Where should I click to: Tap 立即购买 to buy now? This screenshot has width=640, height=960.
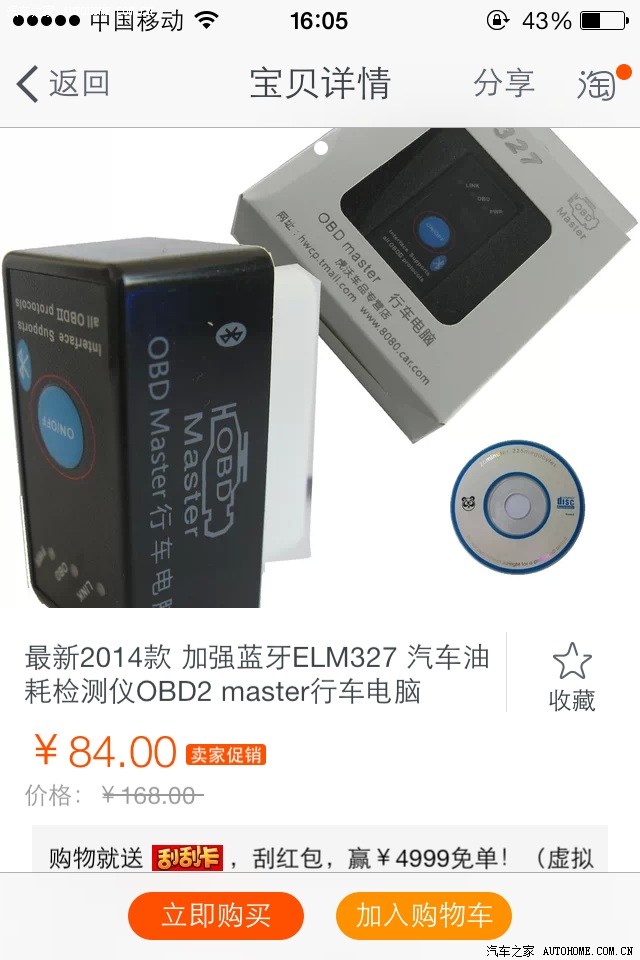pos(216,915)
